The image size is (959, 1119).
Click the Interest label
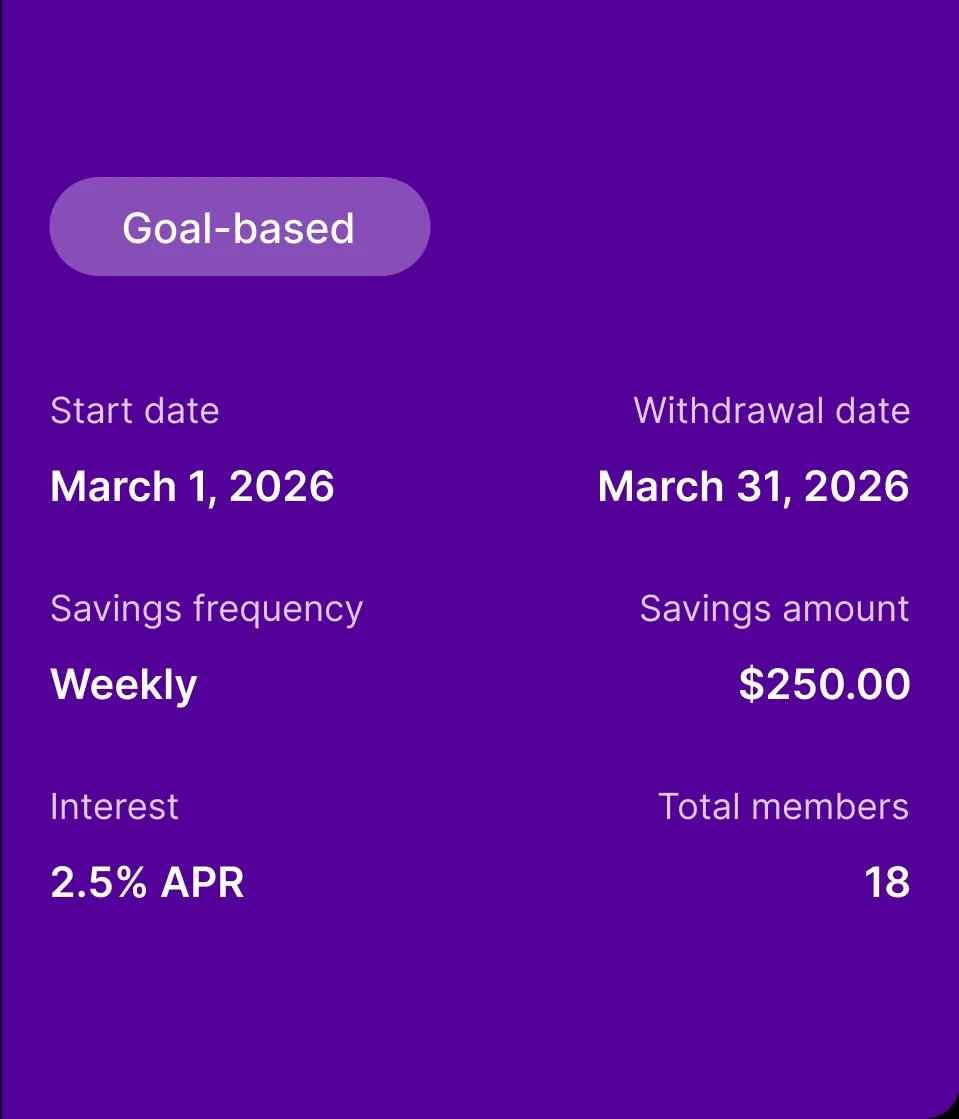coord(114,806)
